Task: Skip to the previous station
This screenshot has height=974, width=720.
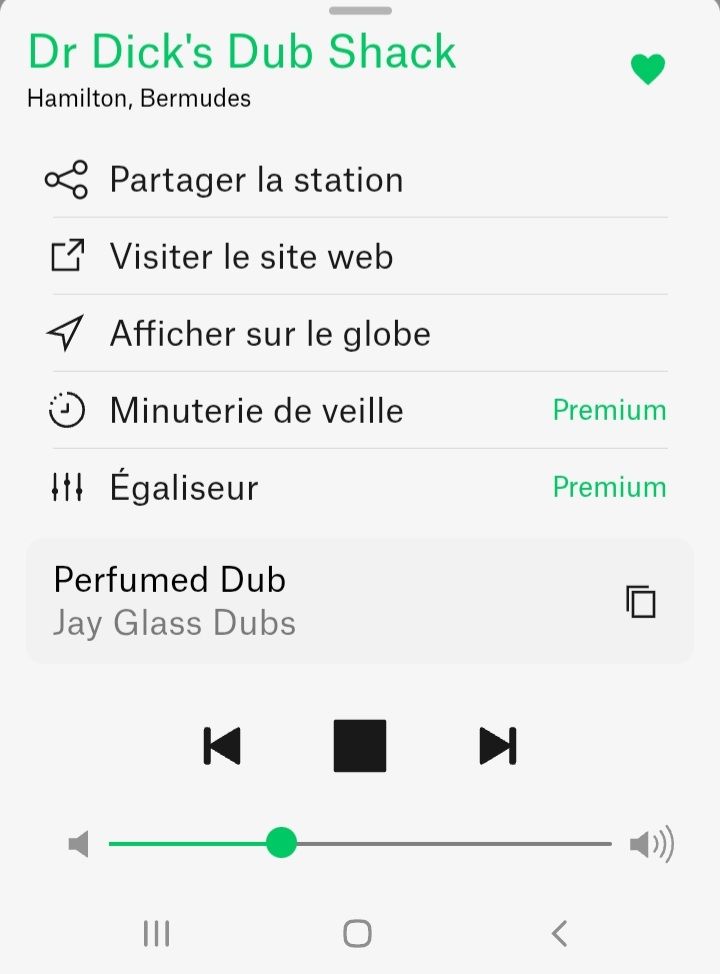Action: 222,746
